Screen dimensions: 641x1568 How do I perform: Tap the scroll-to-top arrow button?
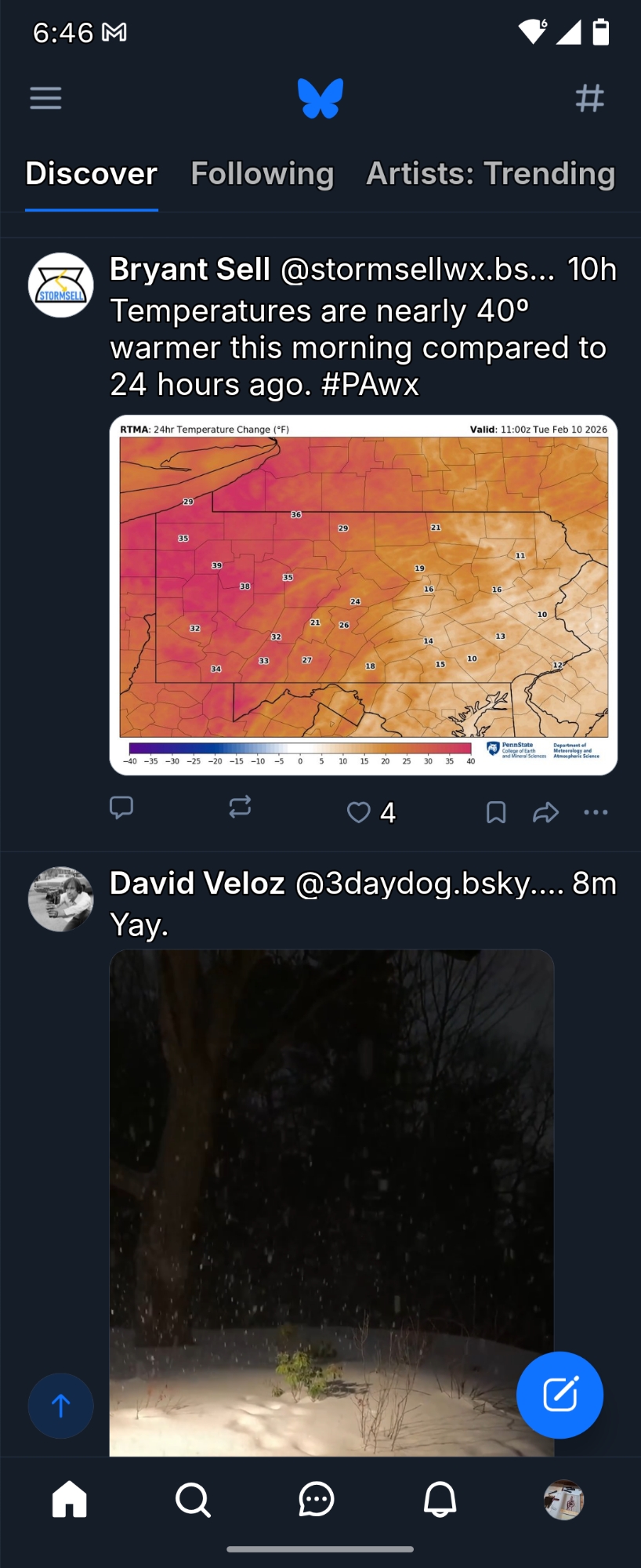coord(61,1406)
